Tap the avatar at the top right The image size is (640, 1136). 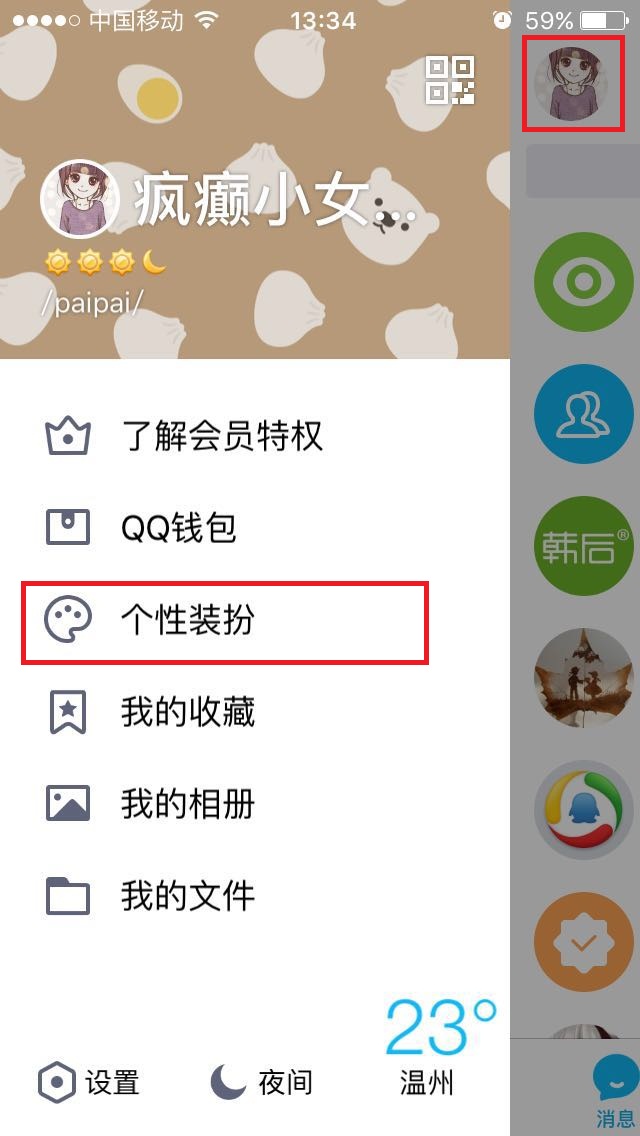574,84
